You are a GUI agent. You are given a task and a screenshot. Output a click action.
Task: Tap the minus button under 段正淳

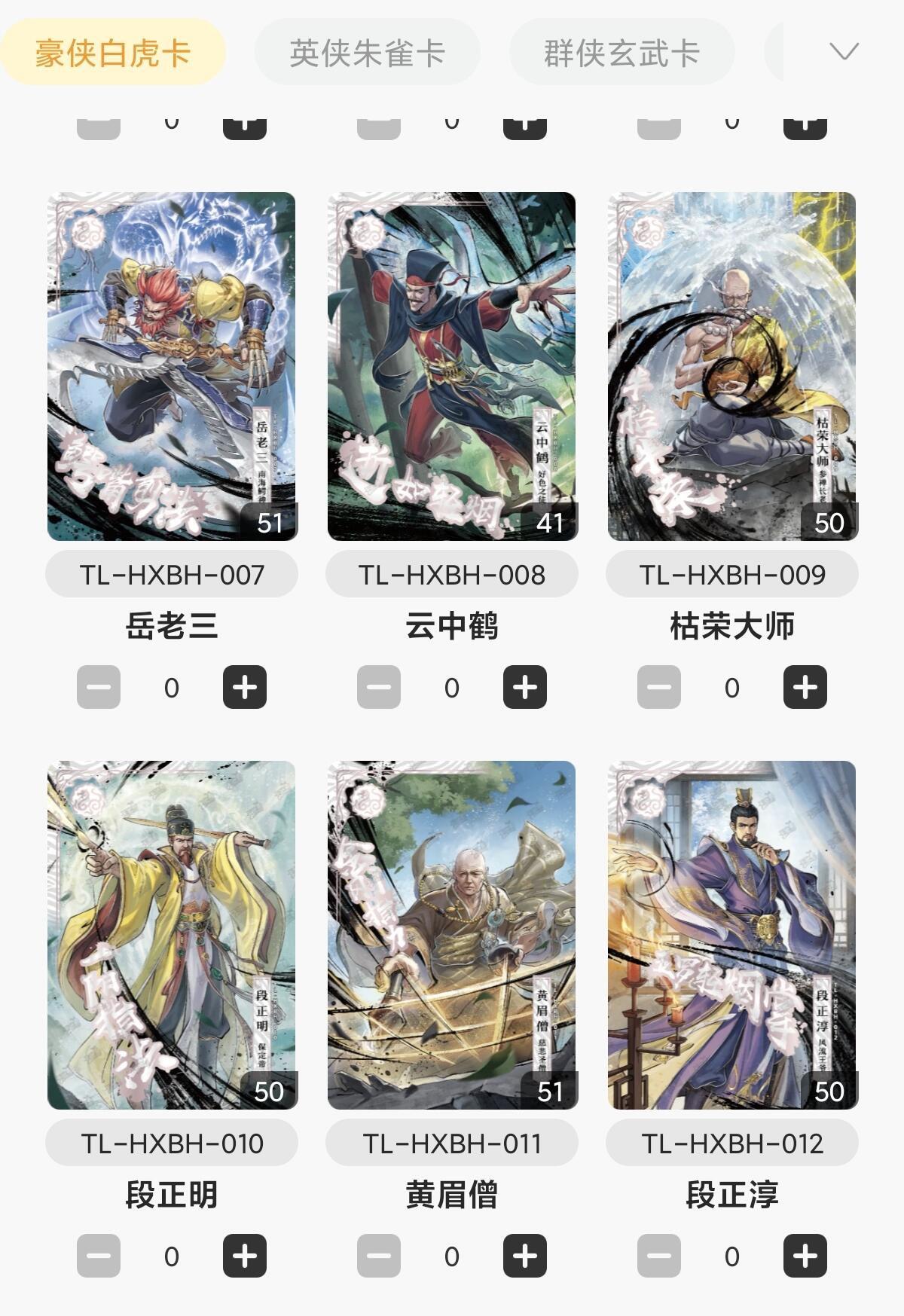[659, 1256]
